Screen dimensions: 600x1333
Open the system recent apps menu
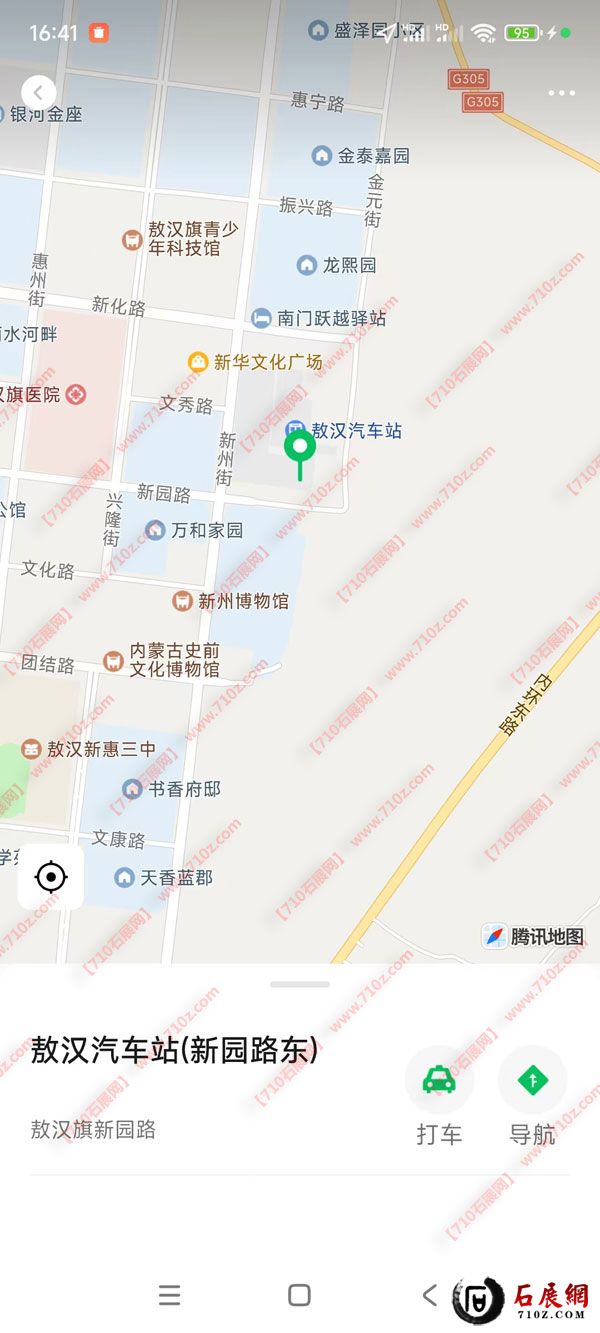(x=170, y=1296)
